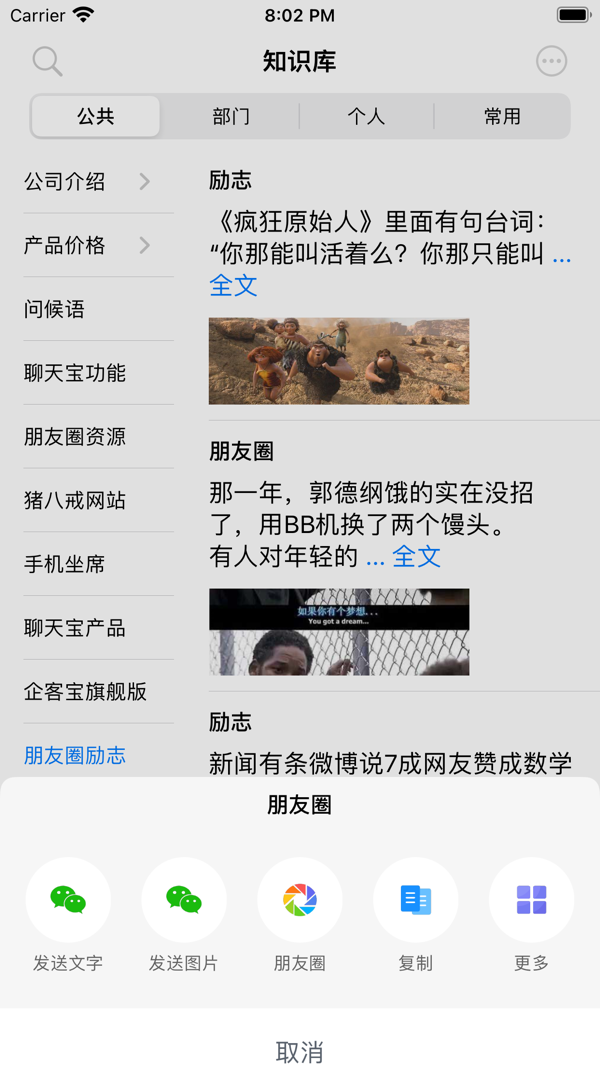The width and height of the screenshot is (600, 1067).
Task: Choose 发送图片 share option
Action: tap(184, 900)
